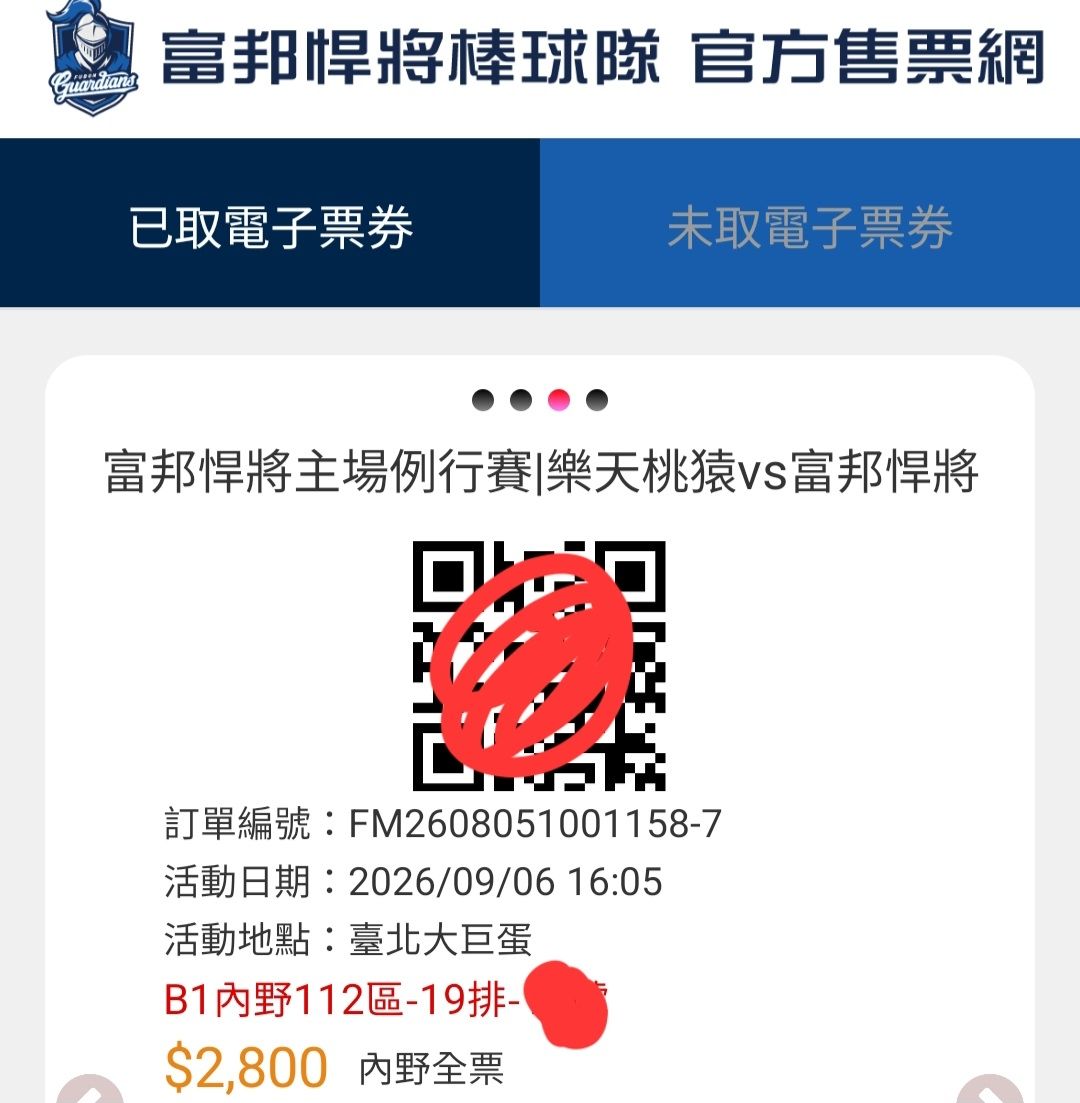Viewport: 1080px width, 1103px height.
Task: Switch to the 已取電子票券 tab
Action: [269, 223]
